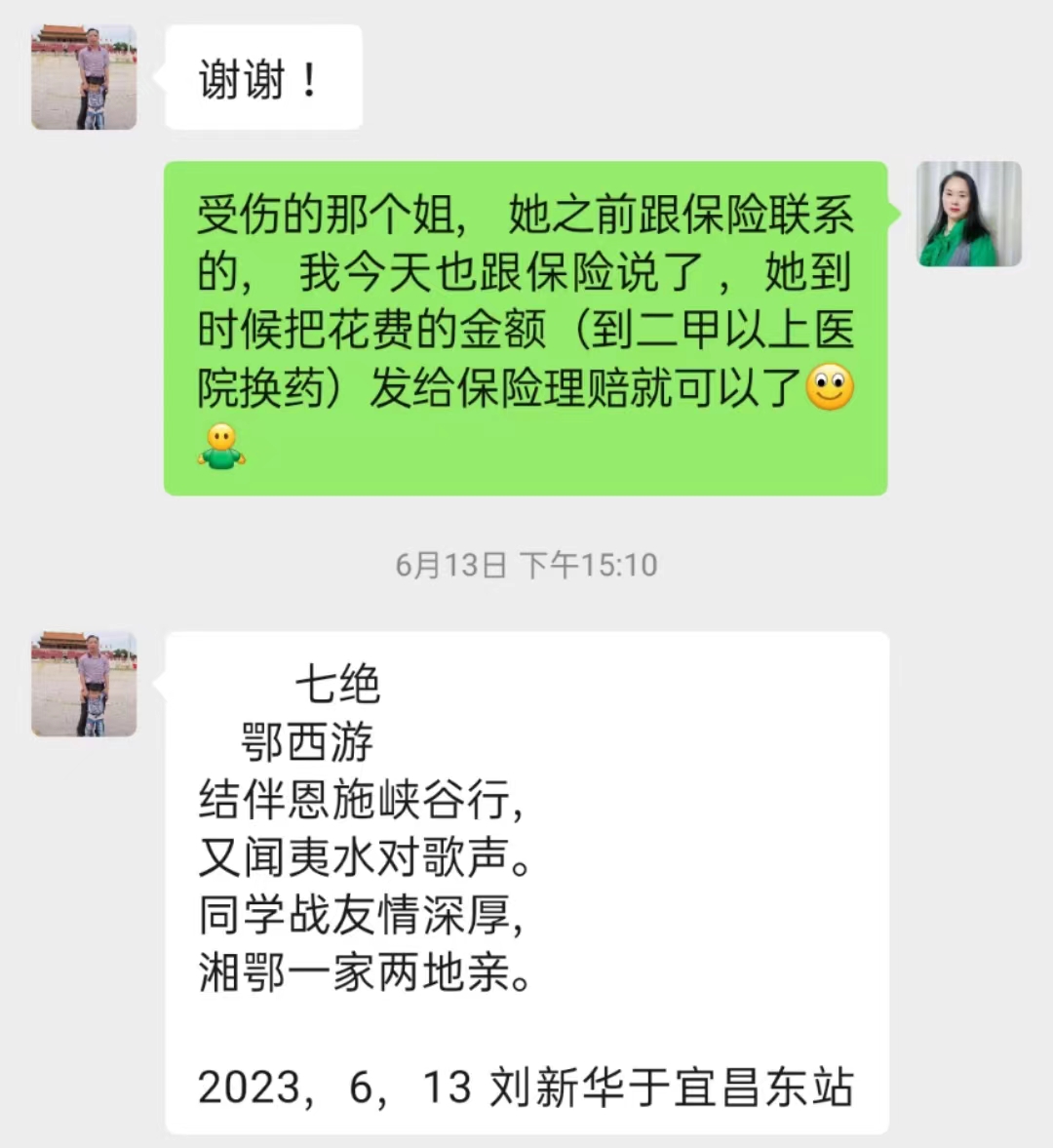Click the shrugging person emoji
The width and height of the screenshot is (1053, 1148).
click(x=222, y=449)
